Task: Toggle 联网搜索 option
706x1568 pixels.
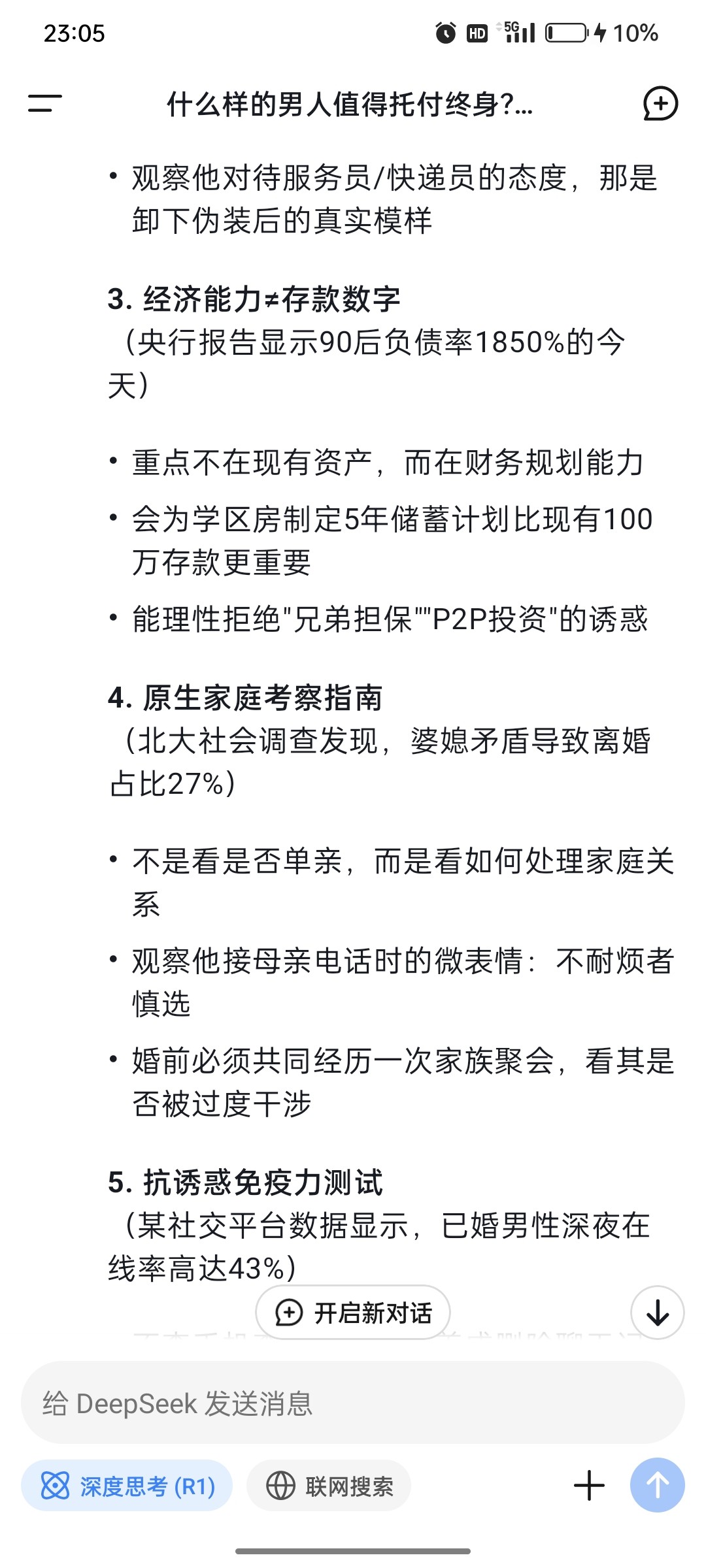Action: click(329, 1486)
